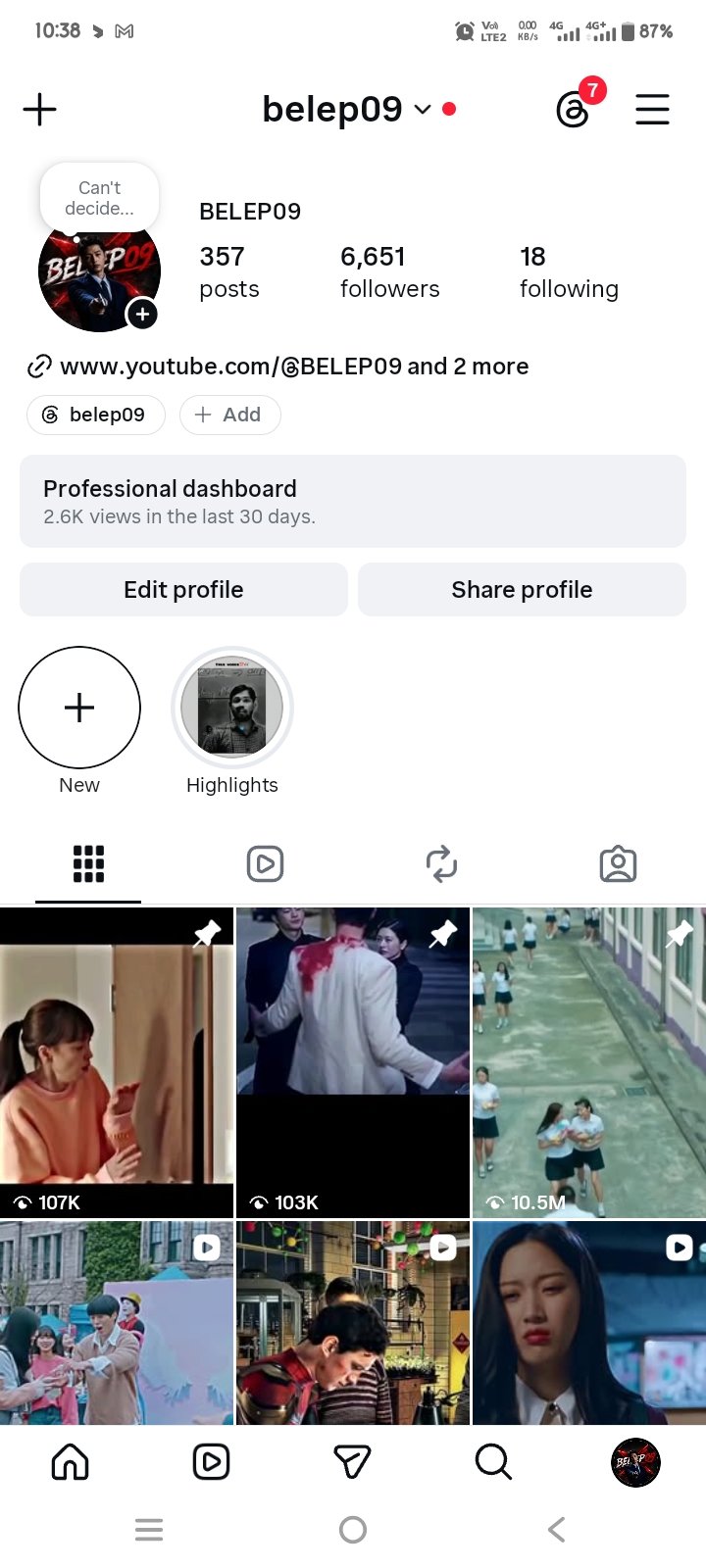Go to the home feed tab
706x1568 pixels.
(70, 1462)
